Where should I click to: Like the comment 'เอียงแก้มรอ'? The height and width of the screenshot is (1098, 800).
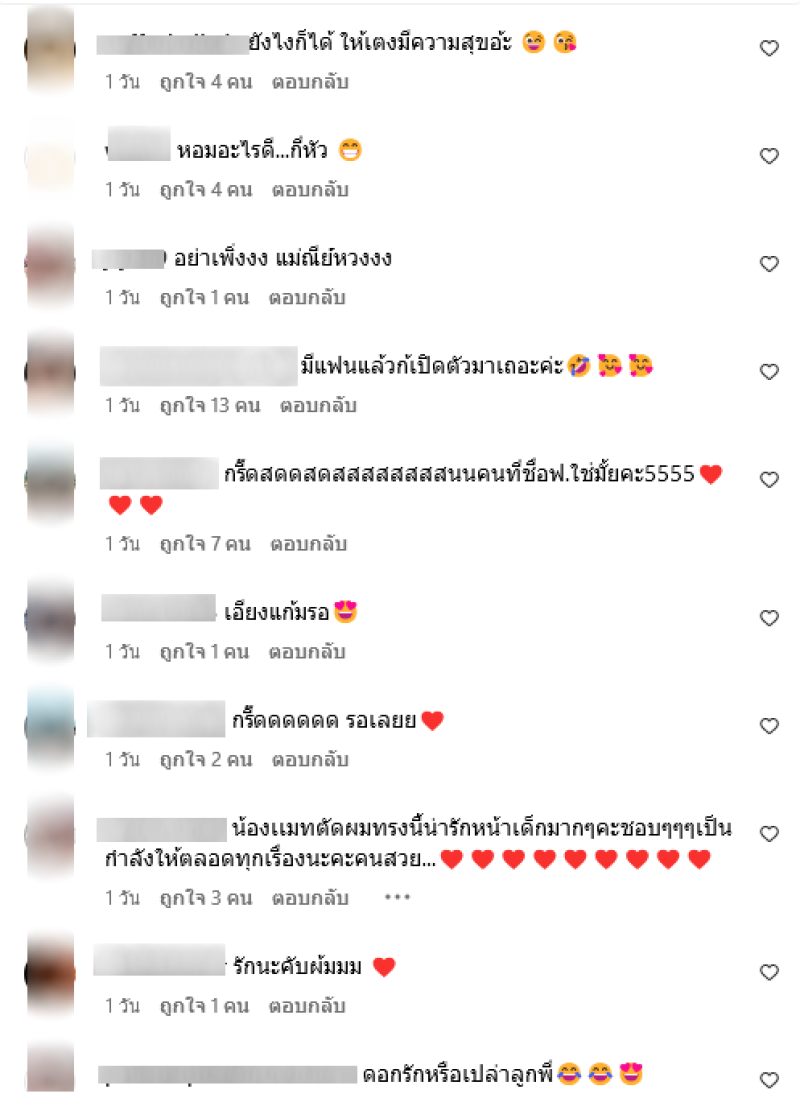(x=769, y=619)
